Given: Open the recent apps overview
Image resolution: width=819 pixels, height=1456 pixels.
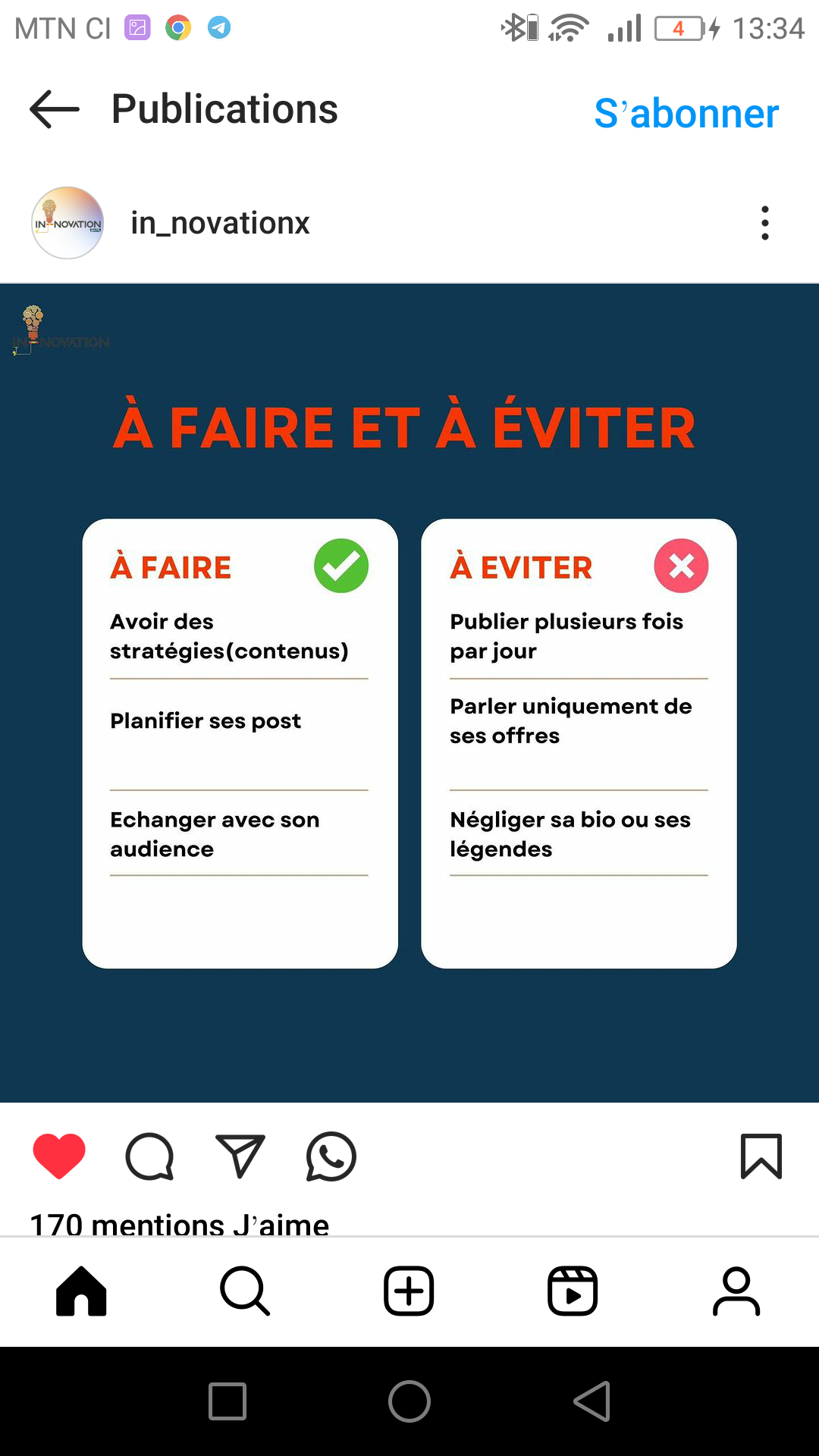Looking at the screenshot, I should (x=227, y=1401).
